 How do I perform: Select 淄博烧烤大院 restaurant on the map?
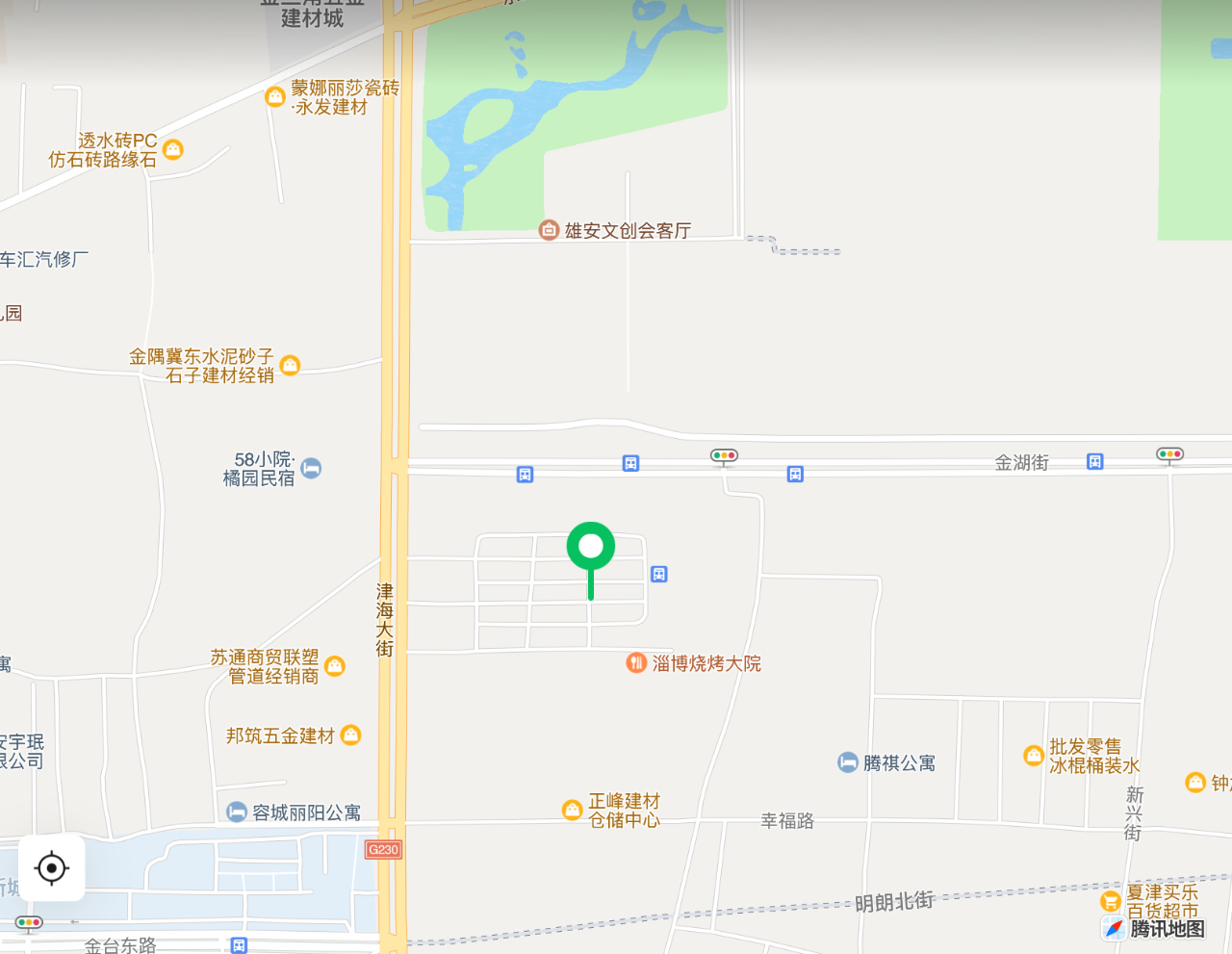[636, 662]
